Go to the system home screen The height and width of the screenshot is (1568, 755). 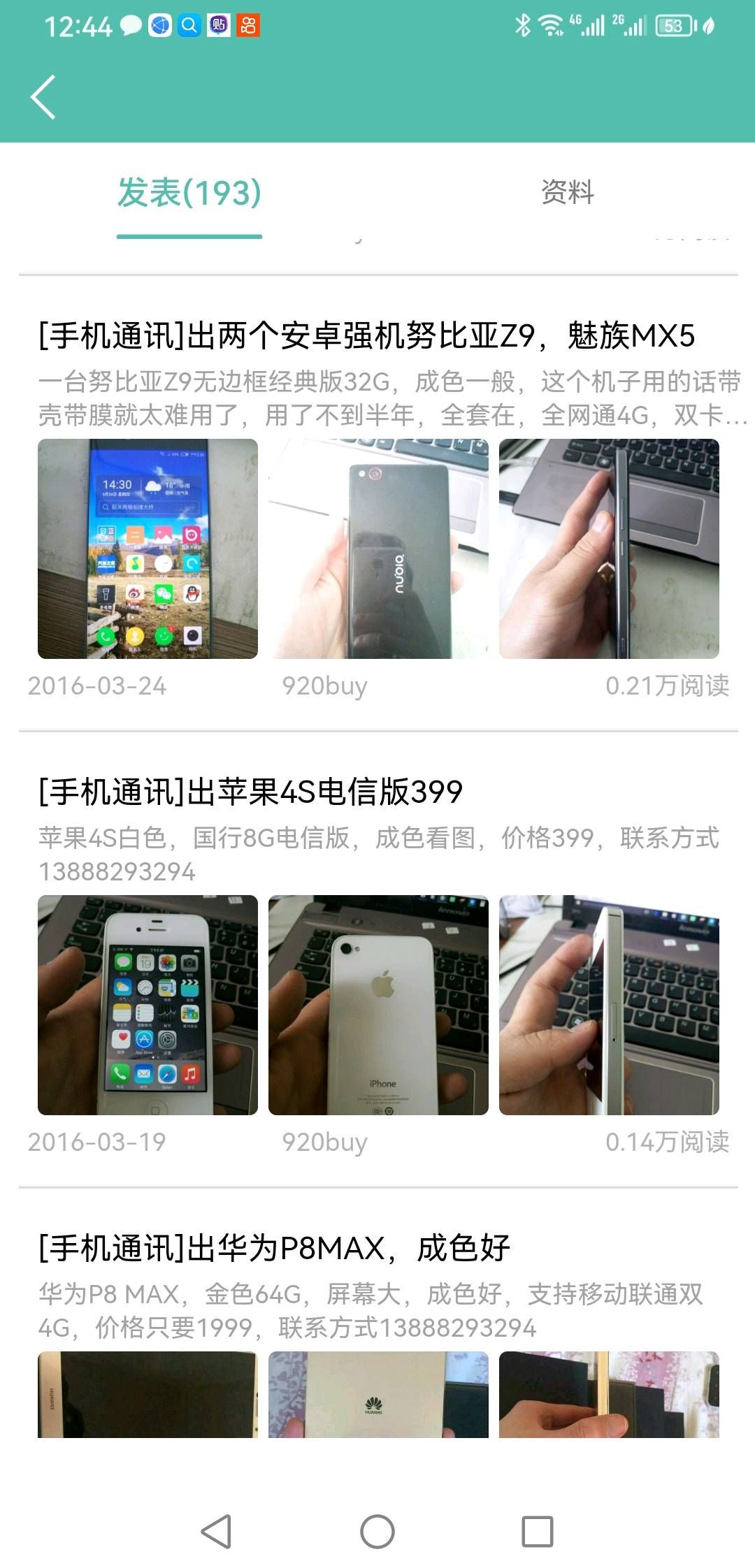point(377,1532)
